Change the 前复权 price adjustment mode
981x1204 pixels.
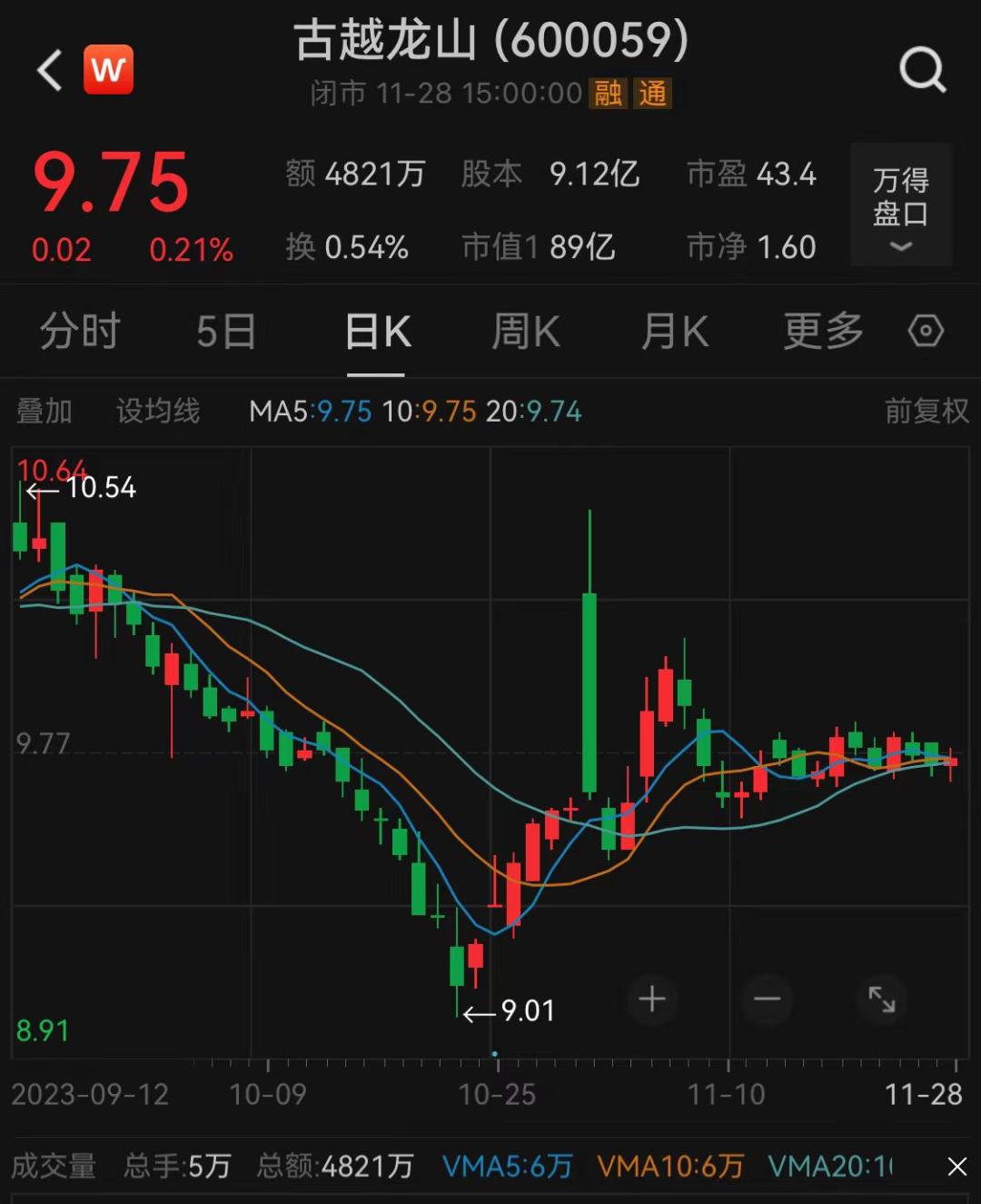pyautogui.click(x=926, y=411)
